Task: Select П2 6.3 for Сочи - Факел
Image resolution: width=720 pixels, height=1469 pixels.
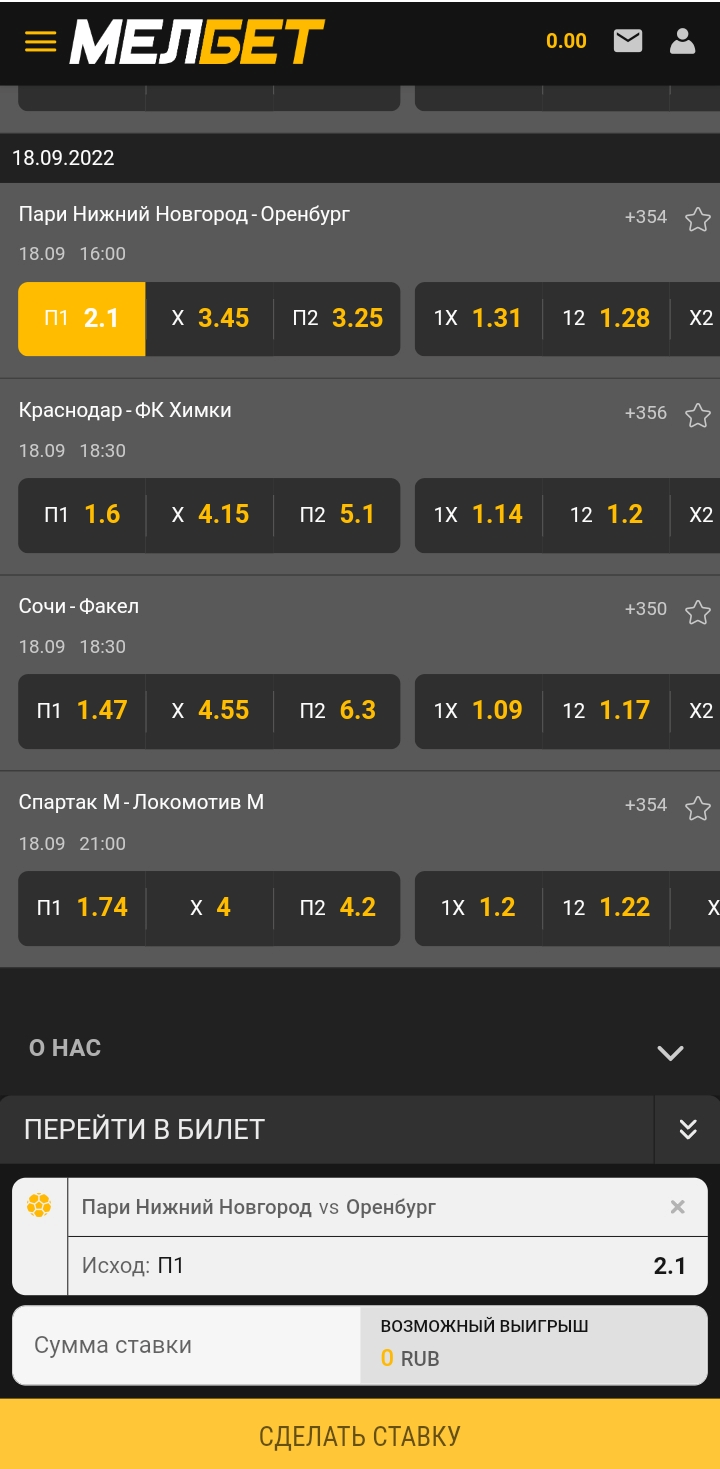Action: pos(337,711)
